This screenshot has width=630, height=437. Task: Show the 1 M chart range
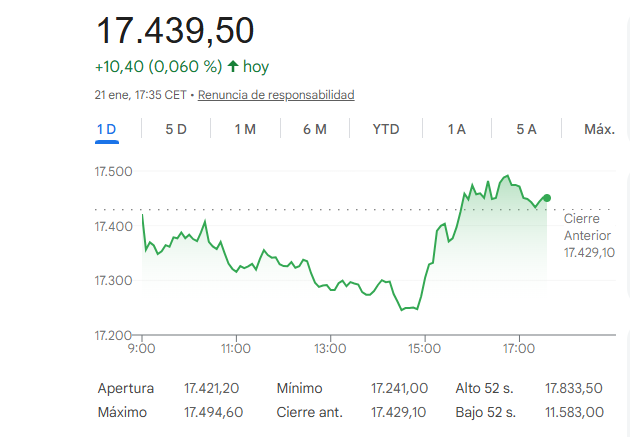[245, 129]
